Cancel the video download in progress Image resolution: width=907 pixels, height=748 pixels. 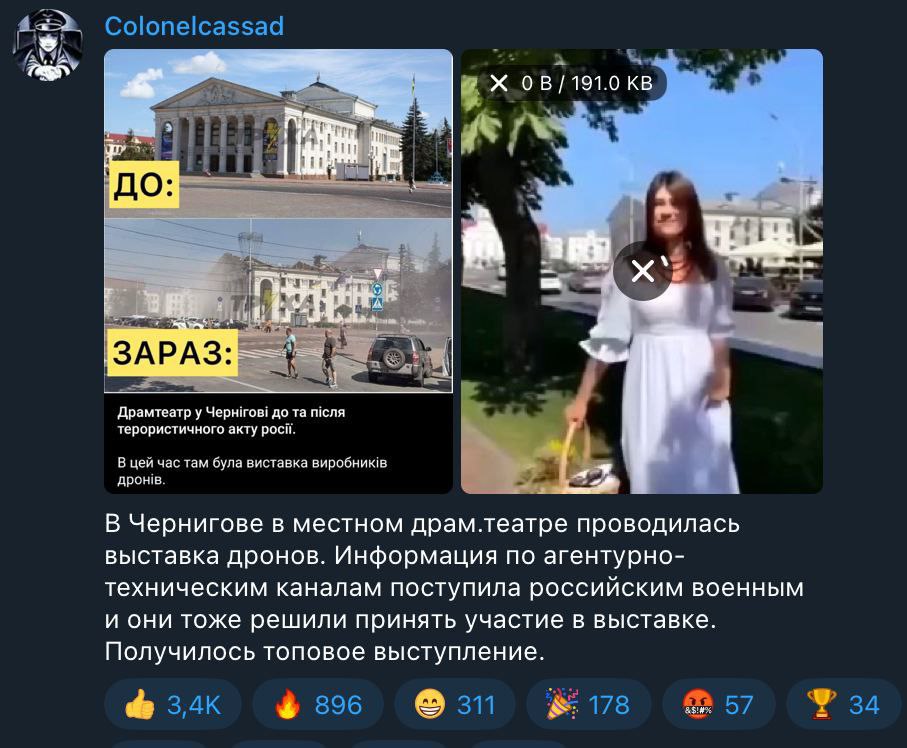(642, 271)
